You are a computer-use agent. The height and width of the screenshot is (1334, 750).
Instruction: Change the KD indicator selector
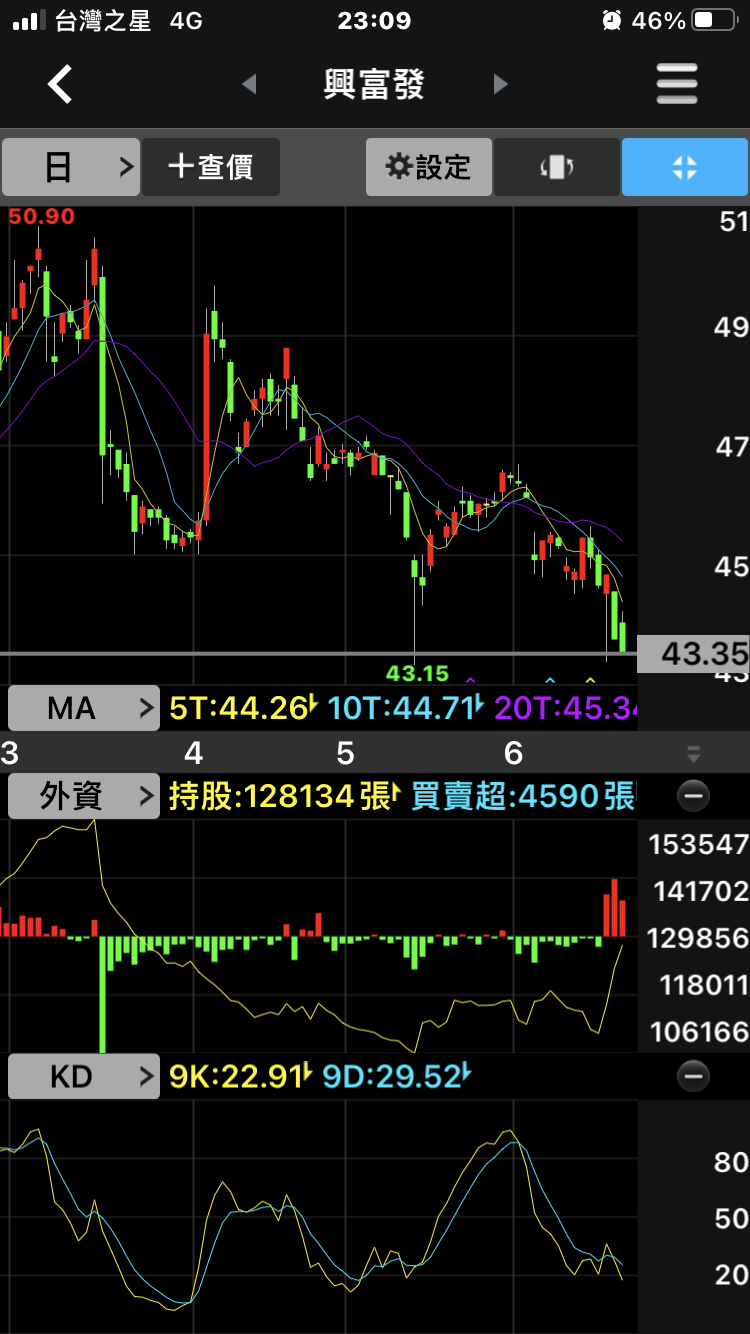[83, 1076]
